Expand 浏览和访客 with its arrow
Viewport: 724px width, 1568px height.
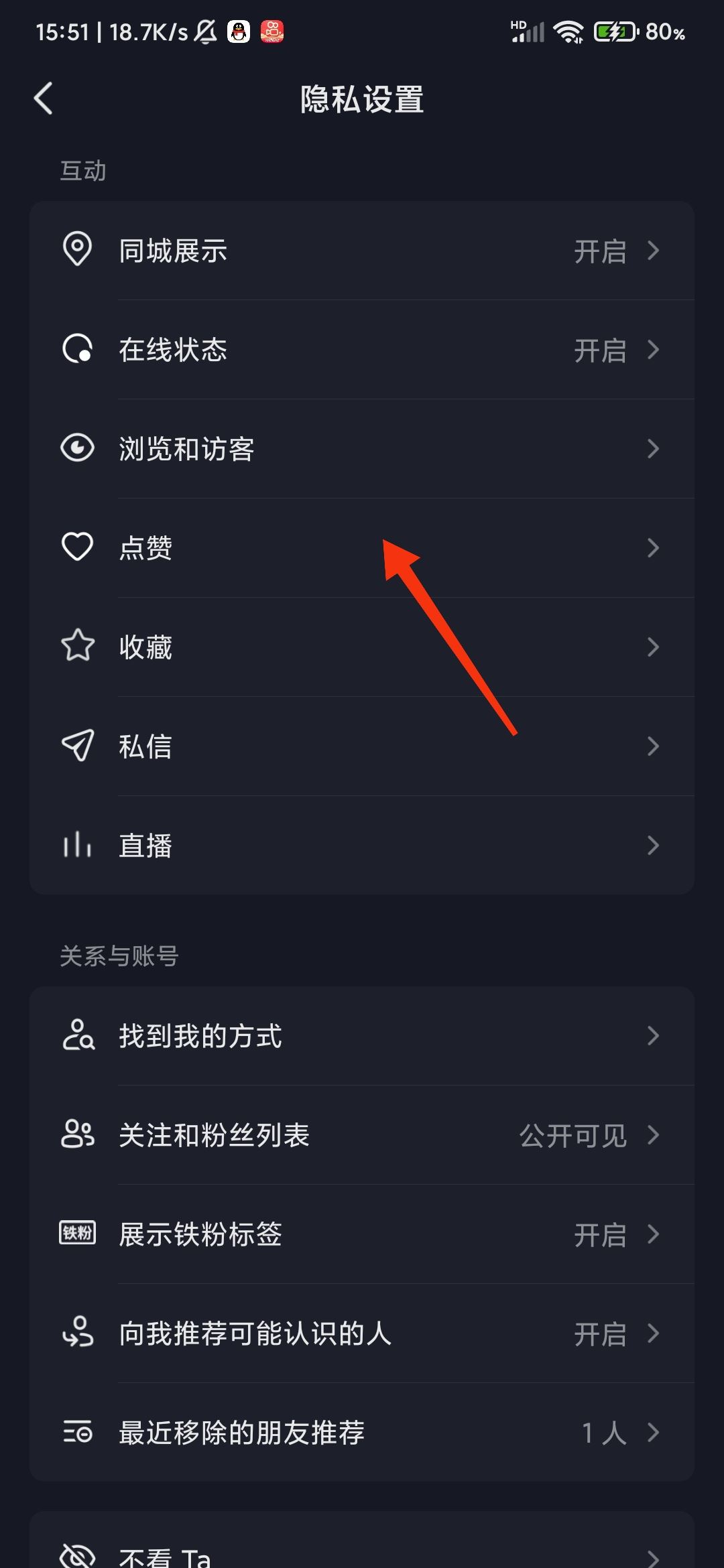tap(654, 448)
